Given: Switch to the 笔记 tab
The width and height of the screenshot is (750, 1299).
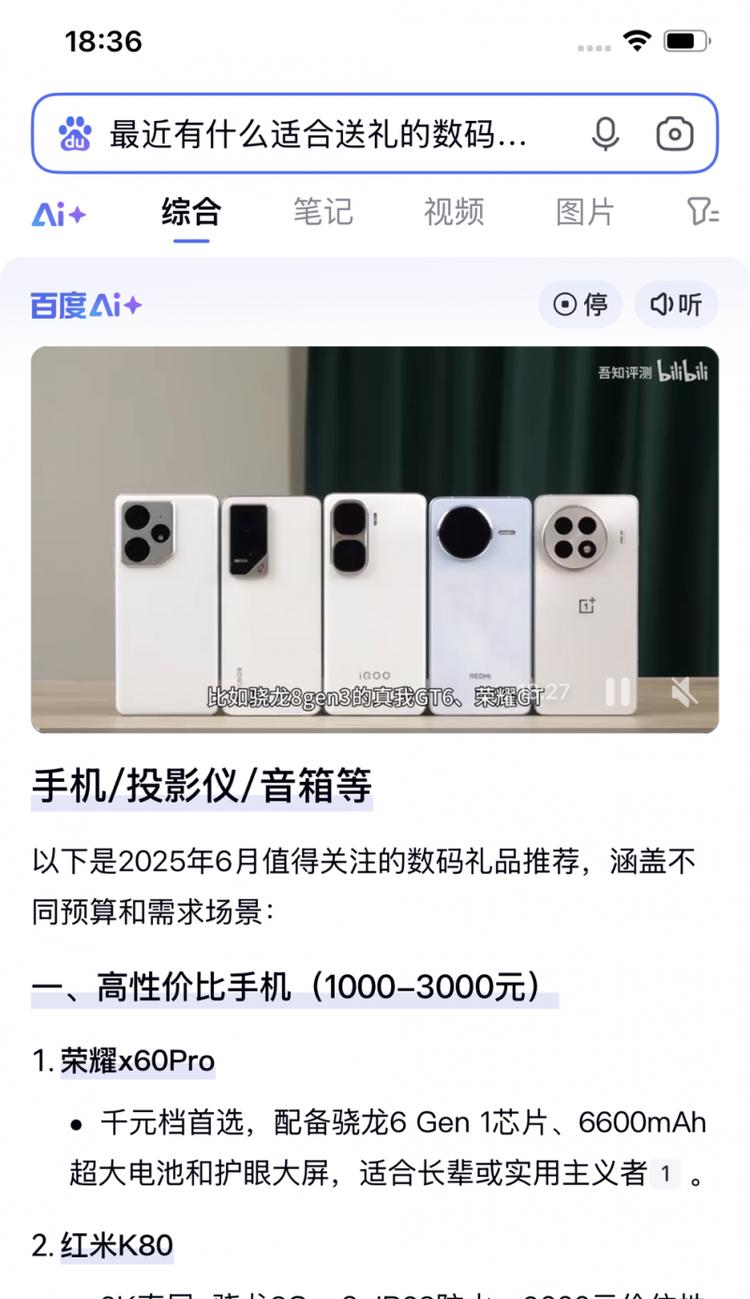Looking at the screenshot, I should click(x=322, y=212).
